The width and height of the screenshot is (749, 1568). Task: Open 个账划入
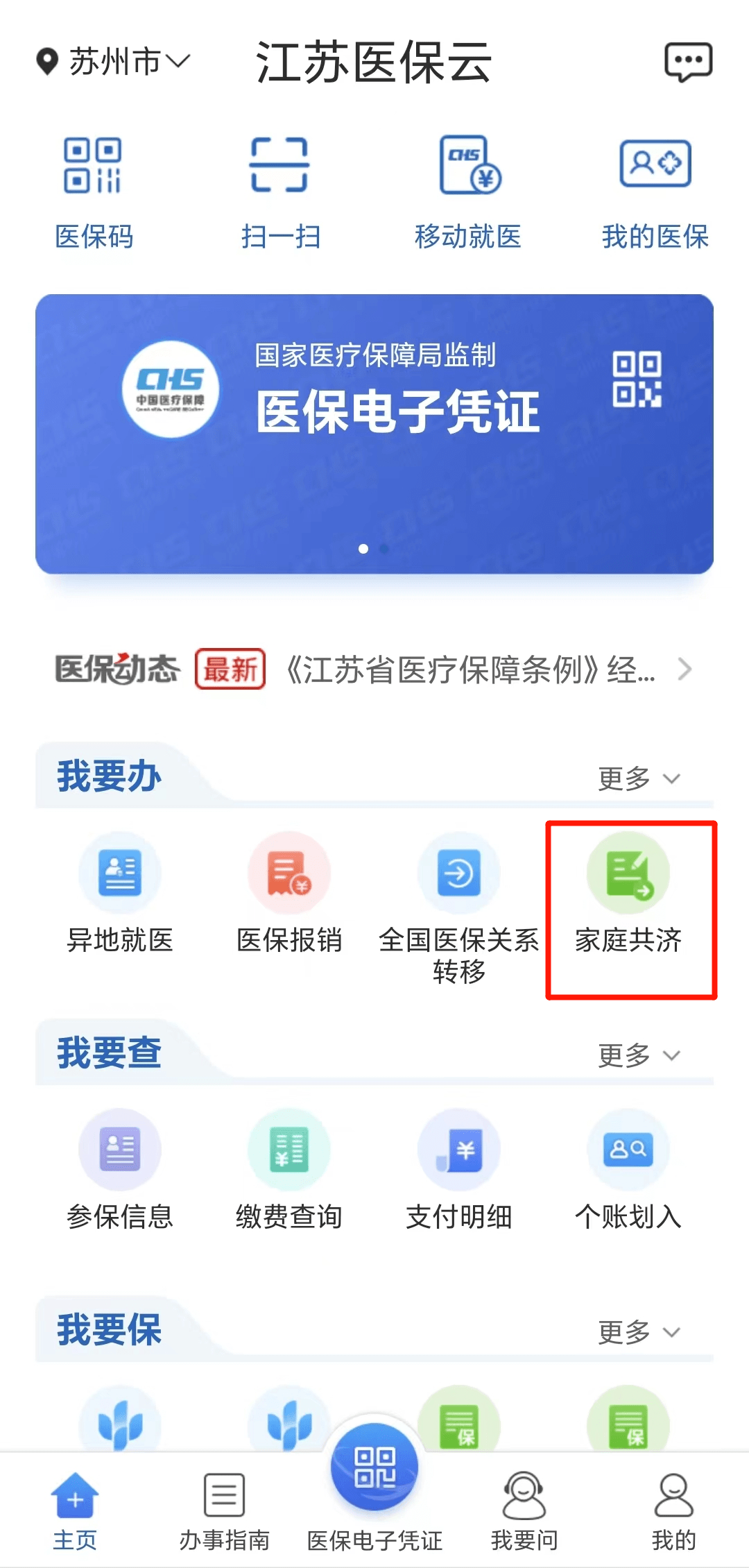[628, 1170]
